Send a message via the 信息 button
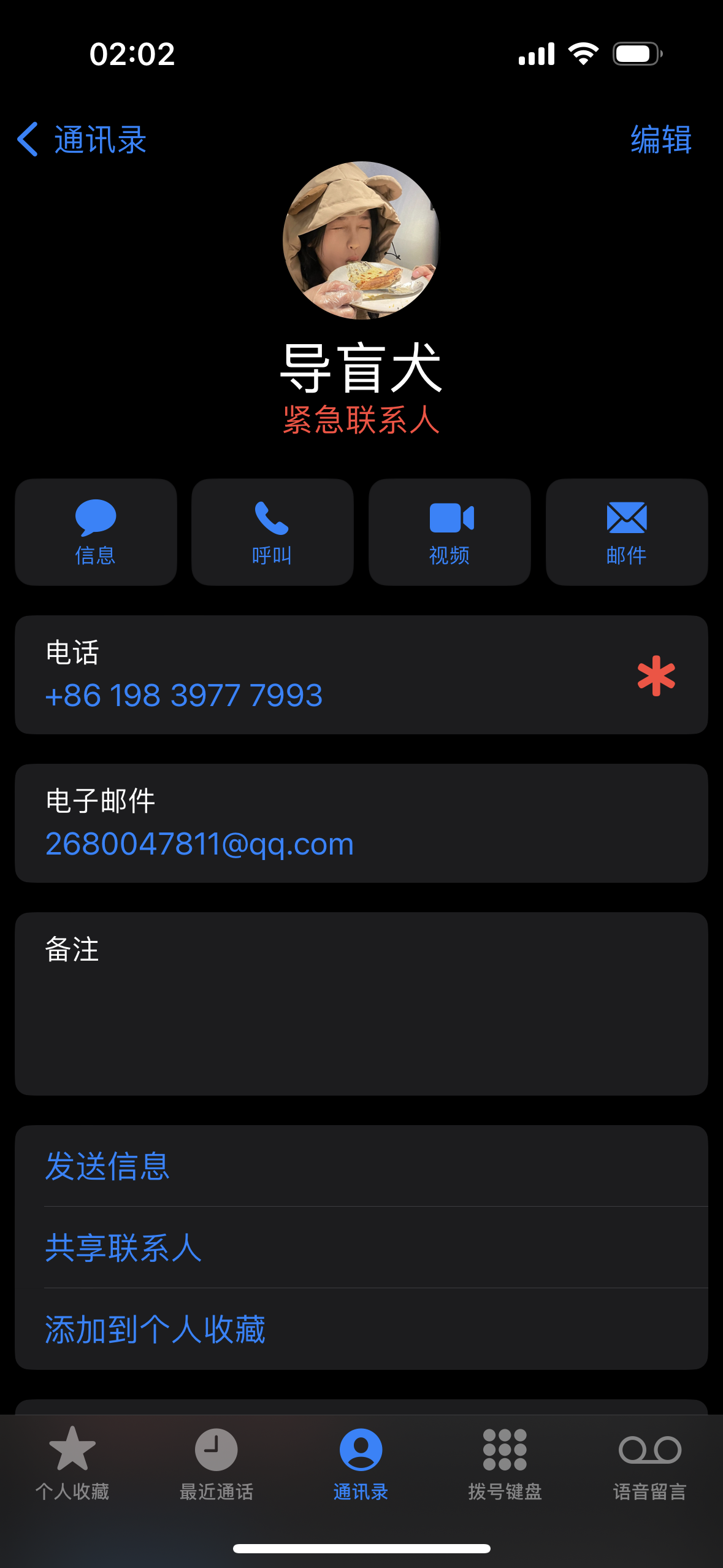The width and height of the screenshot is (723, 1568). pos(96,532)
